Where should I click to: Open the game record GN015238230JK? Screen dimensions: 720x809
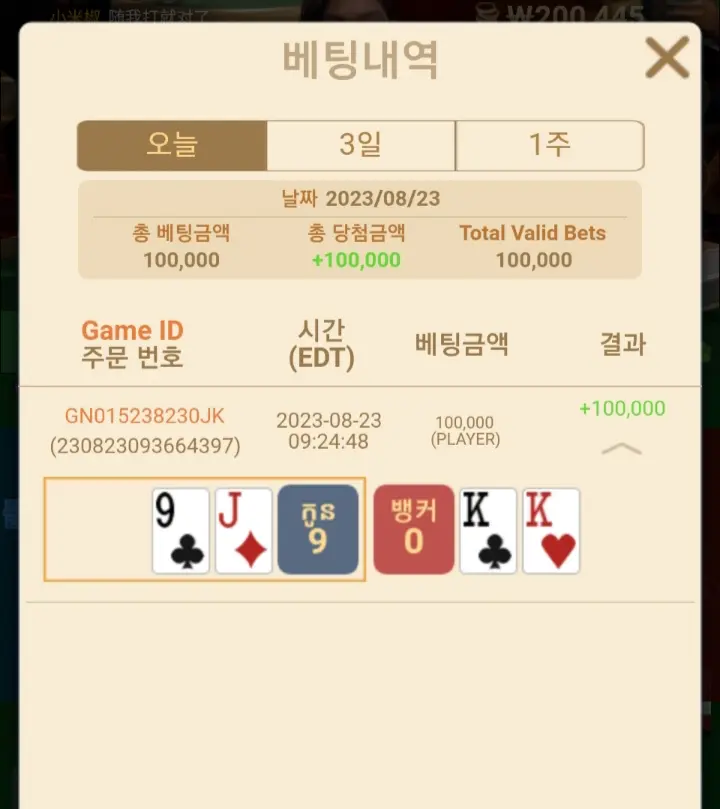click(144, 416)
